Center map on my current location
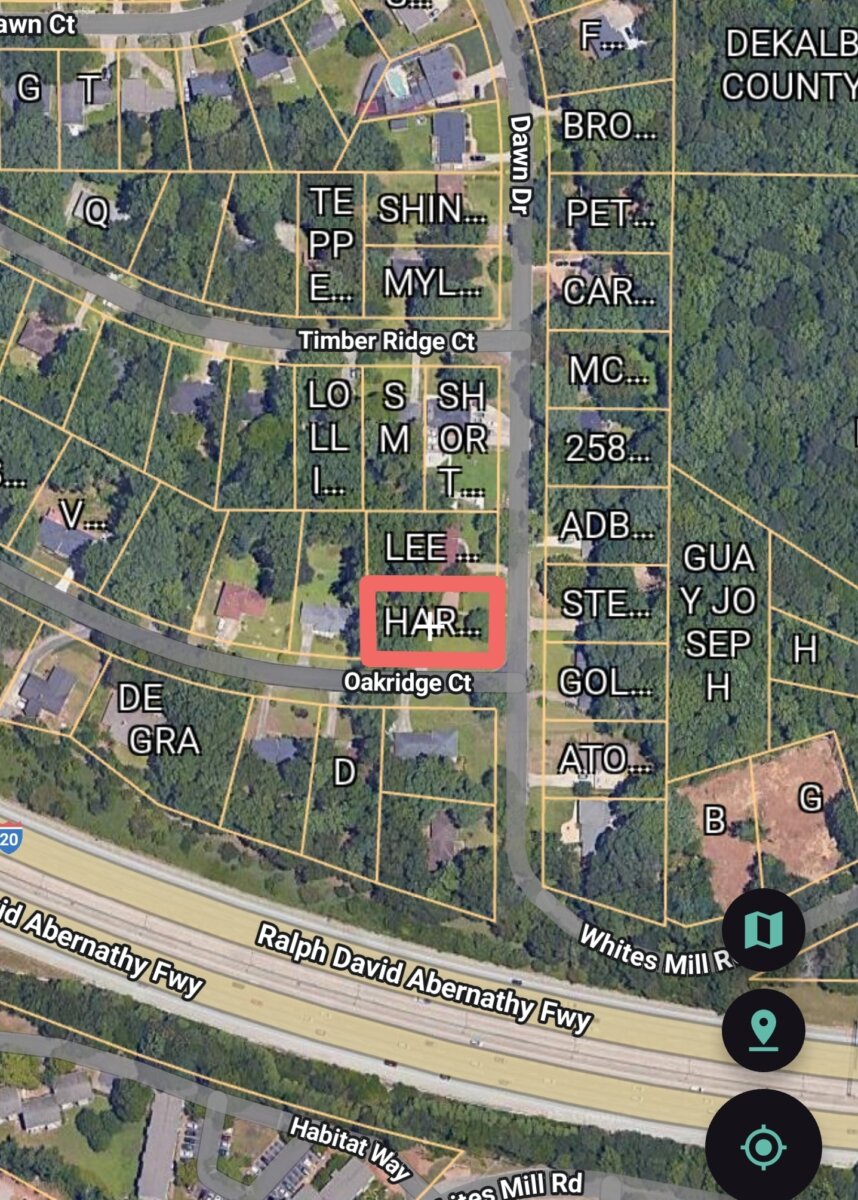This screenshot has width=858, height=1200. click(763, 1146)
